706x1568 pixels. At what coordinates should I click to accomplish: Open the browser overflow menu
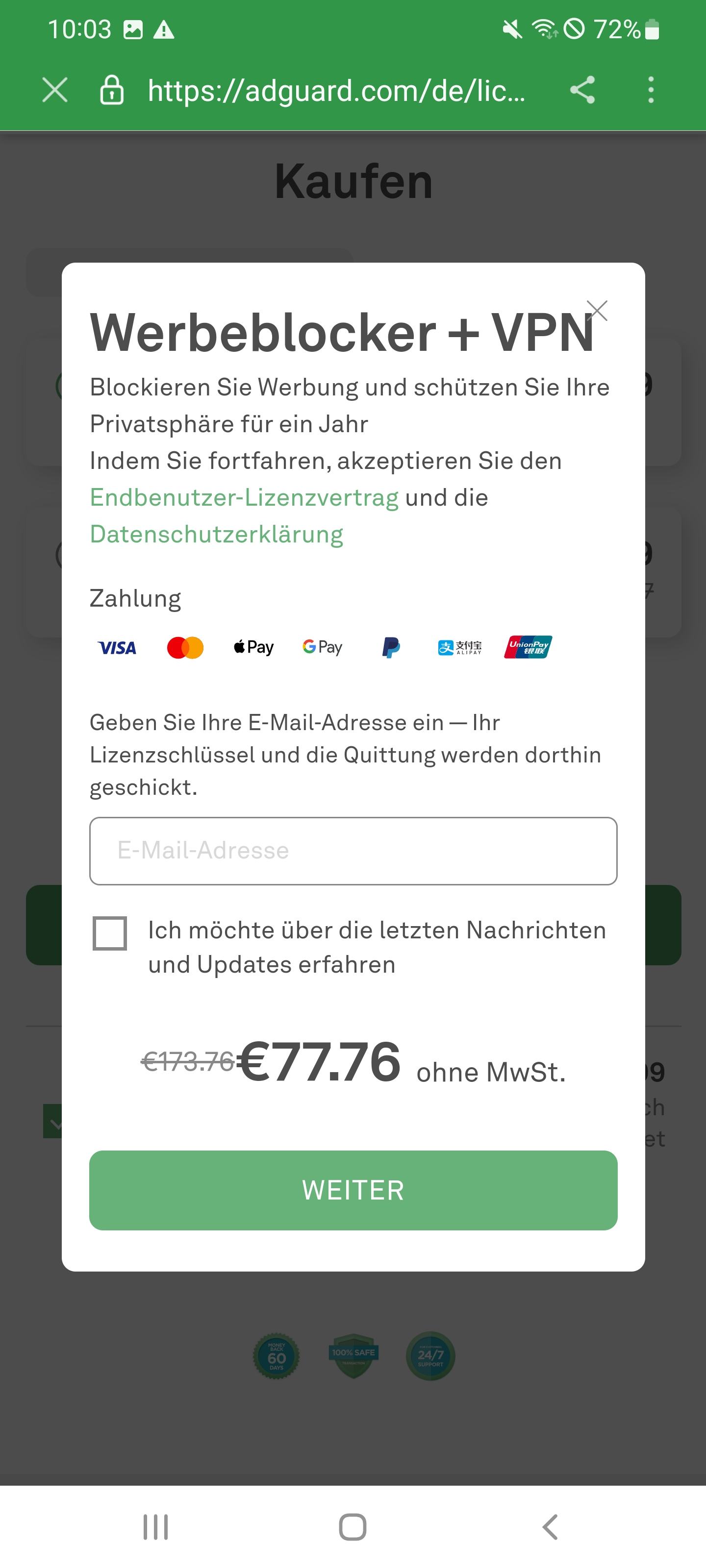tap(651, 90)
